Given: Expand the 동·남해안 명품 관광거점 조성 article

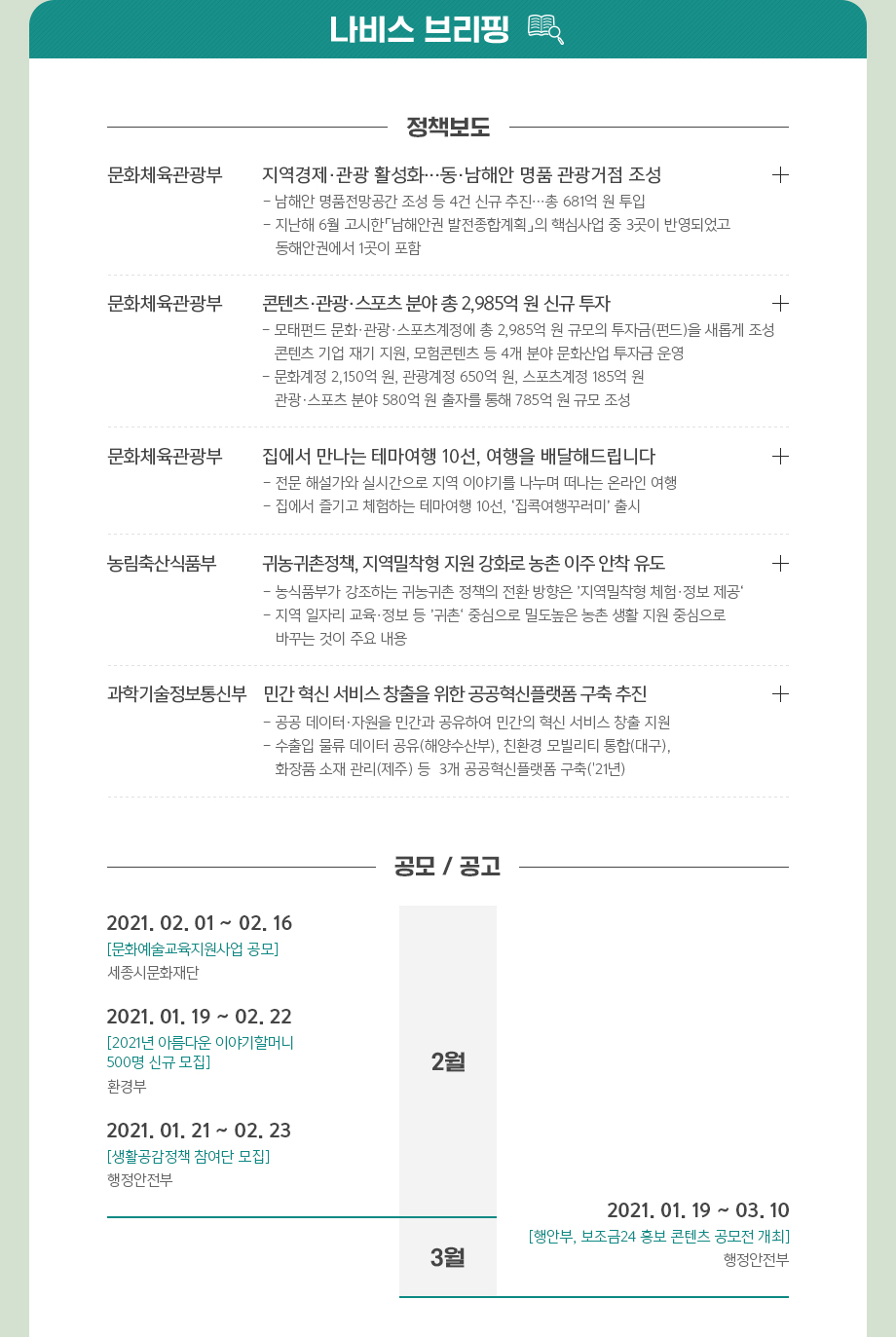Looking at the screenshot, I should [779, 175].
